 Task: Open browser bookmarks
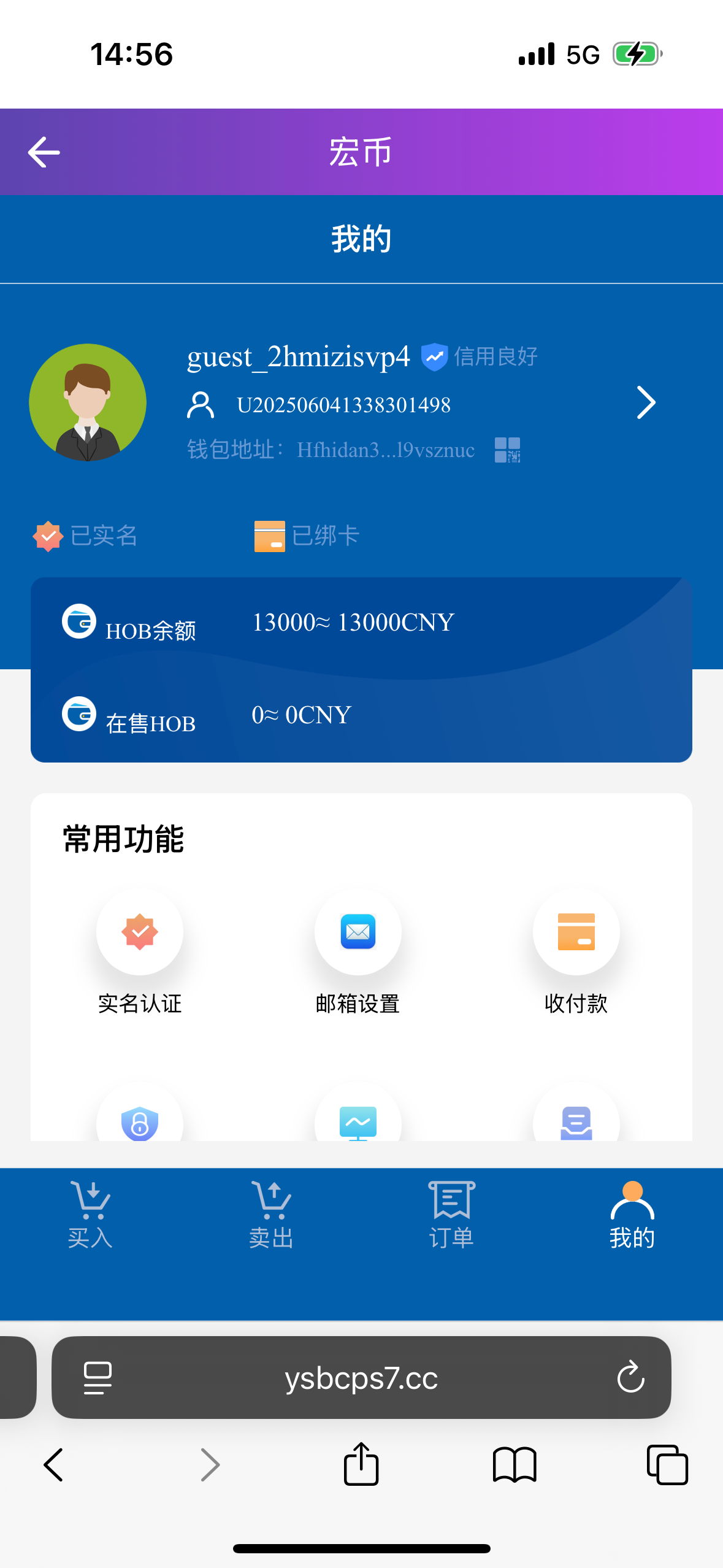click(515, 1465)
